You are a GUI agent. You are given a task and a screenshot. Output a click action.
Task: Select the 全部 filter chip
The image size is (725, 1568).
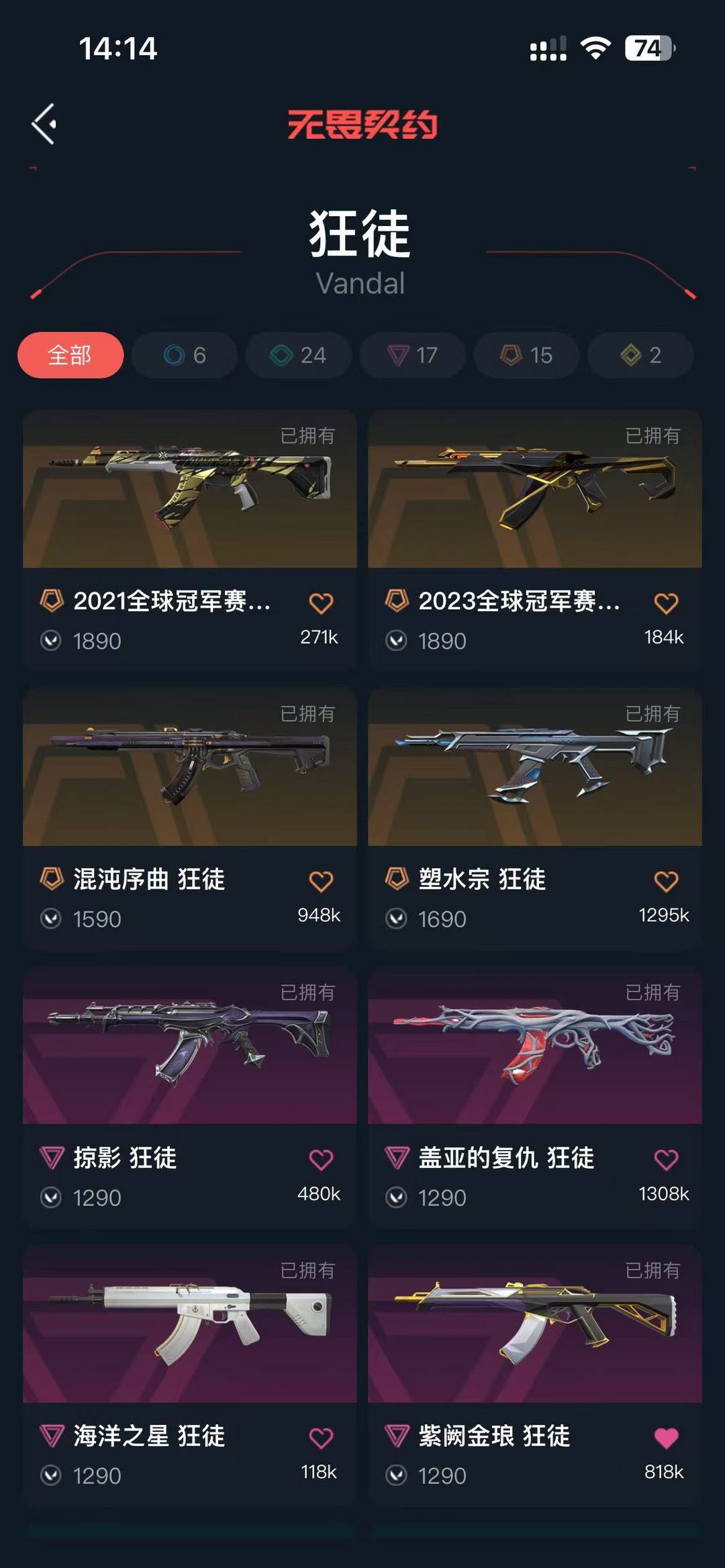pos(70,355)
